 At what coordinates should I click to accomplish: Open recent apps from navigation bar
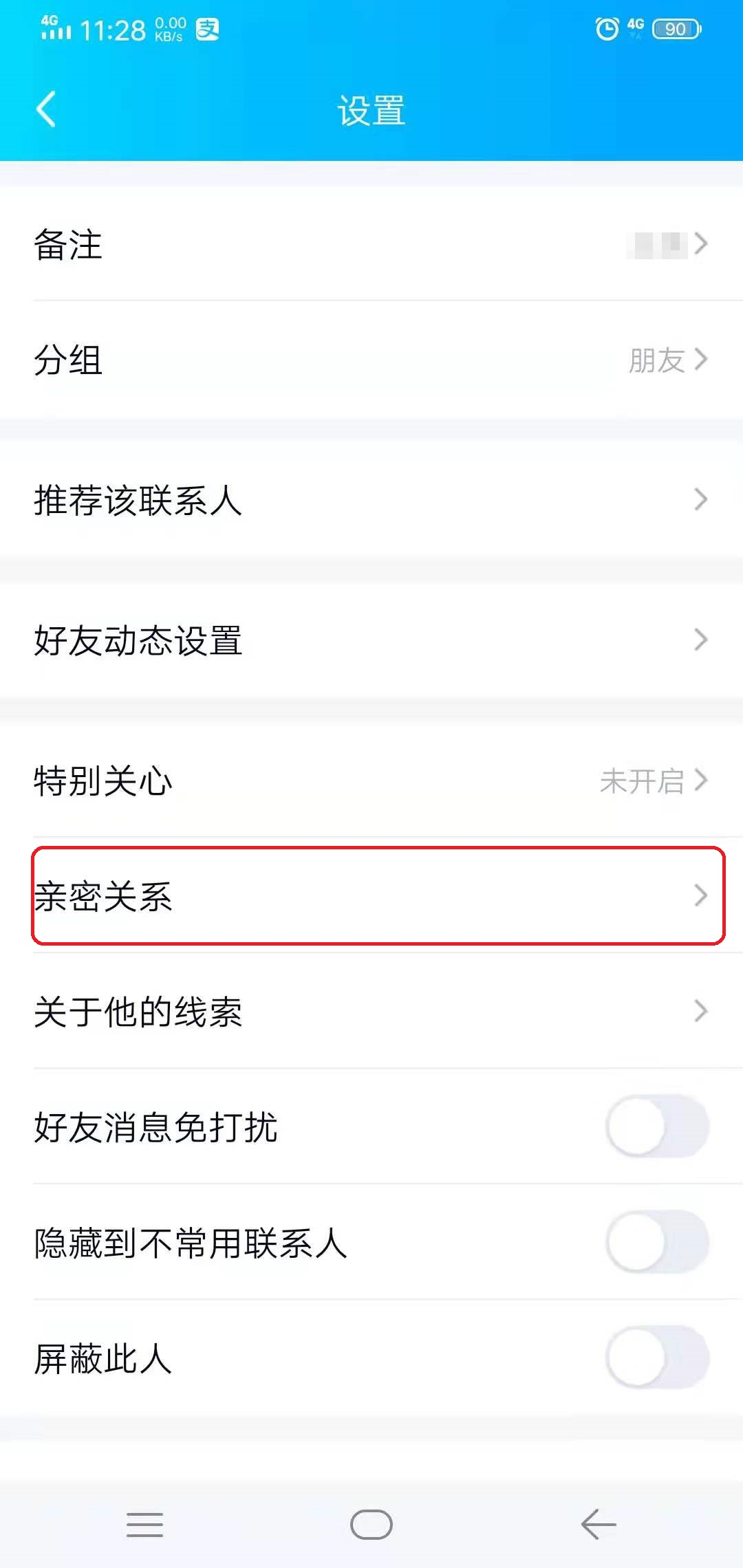point(144,1525)
